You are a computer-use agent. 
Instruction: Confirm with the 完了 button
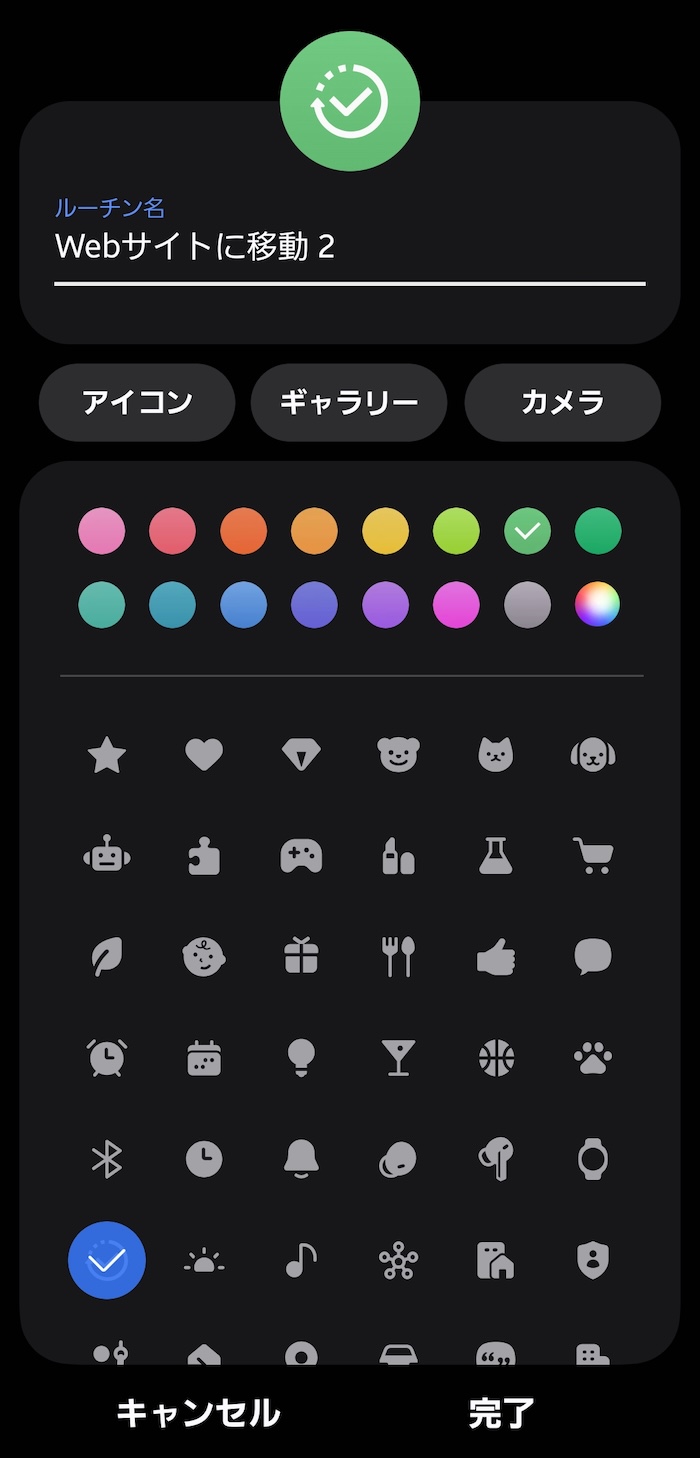coord(501,1413)
